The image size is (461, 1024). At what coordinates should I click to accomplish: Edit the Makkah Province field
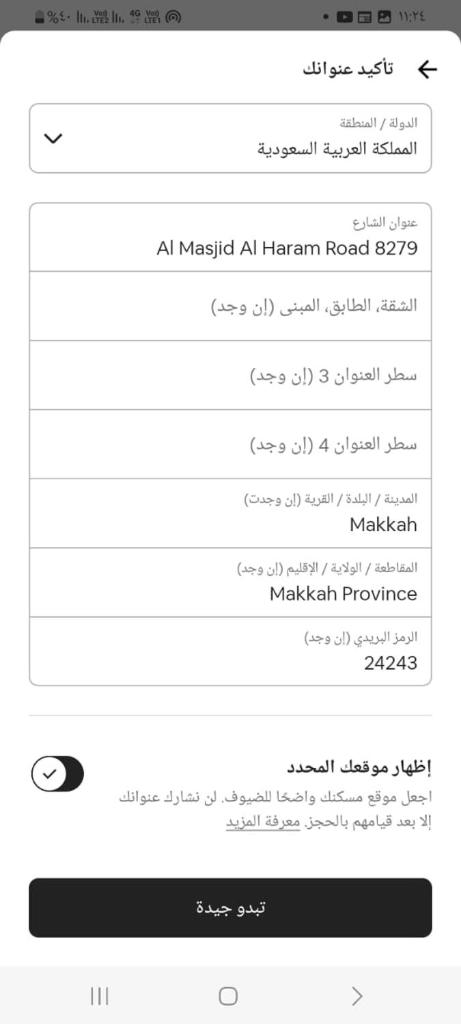(x=230, y=583)
